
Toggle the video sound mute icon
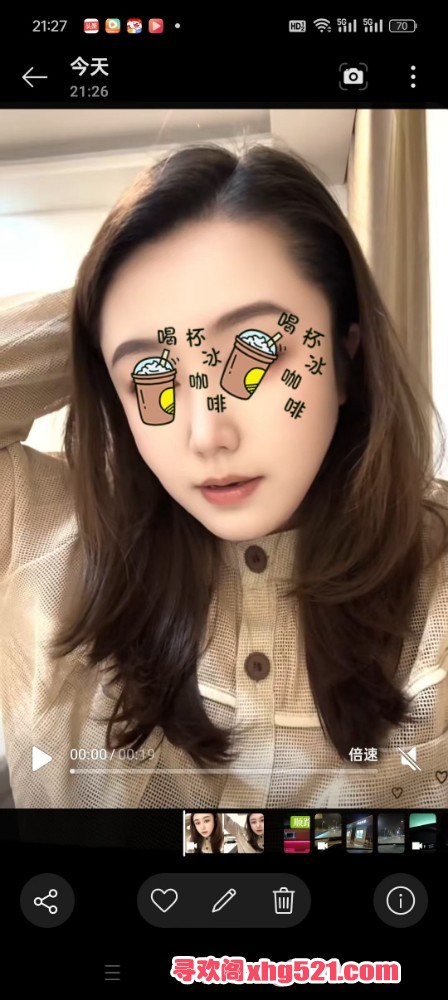408,758
